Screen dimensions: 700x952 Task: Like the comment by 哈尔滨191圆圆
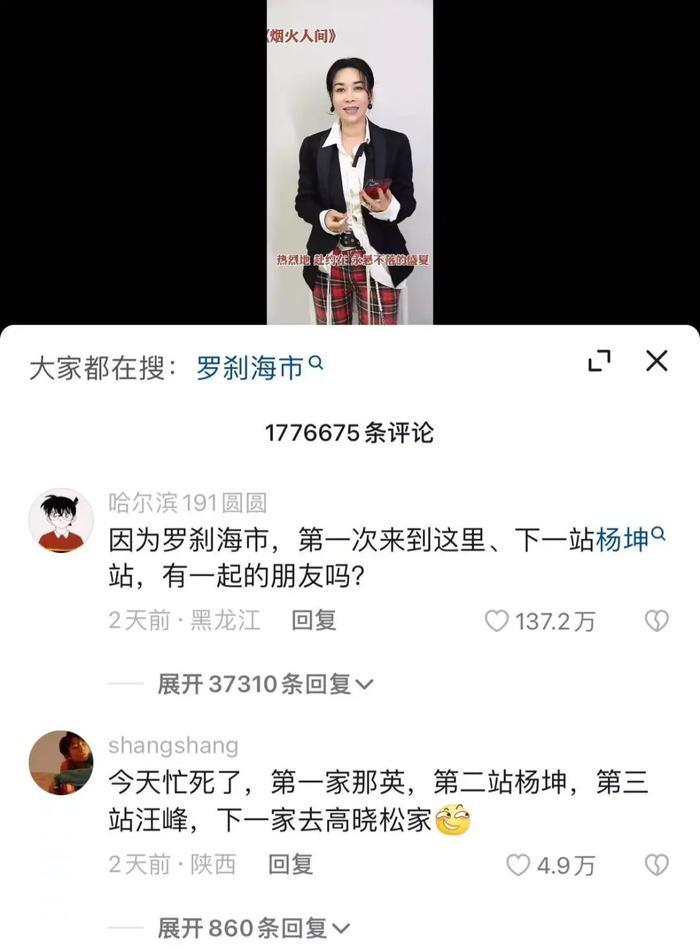497,621
